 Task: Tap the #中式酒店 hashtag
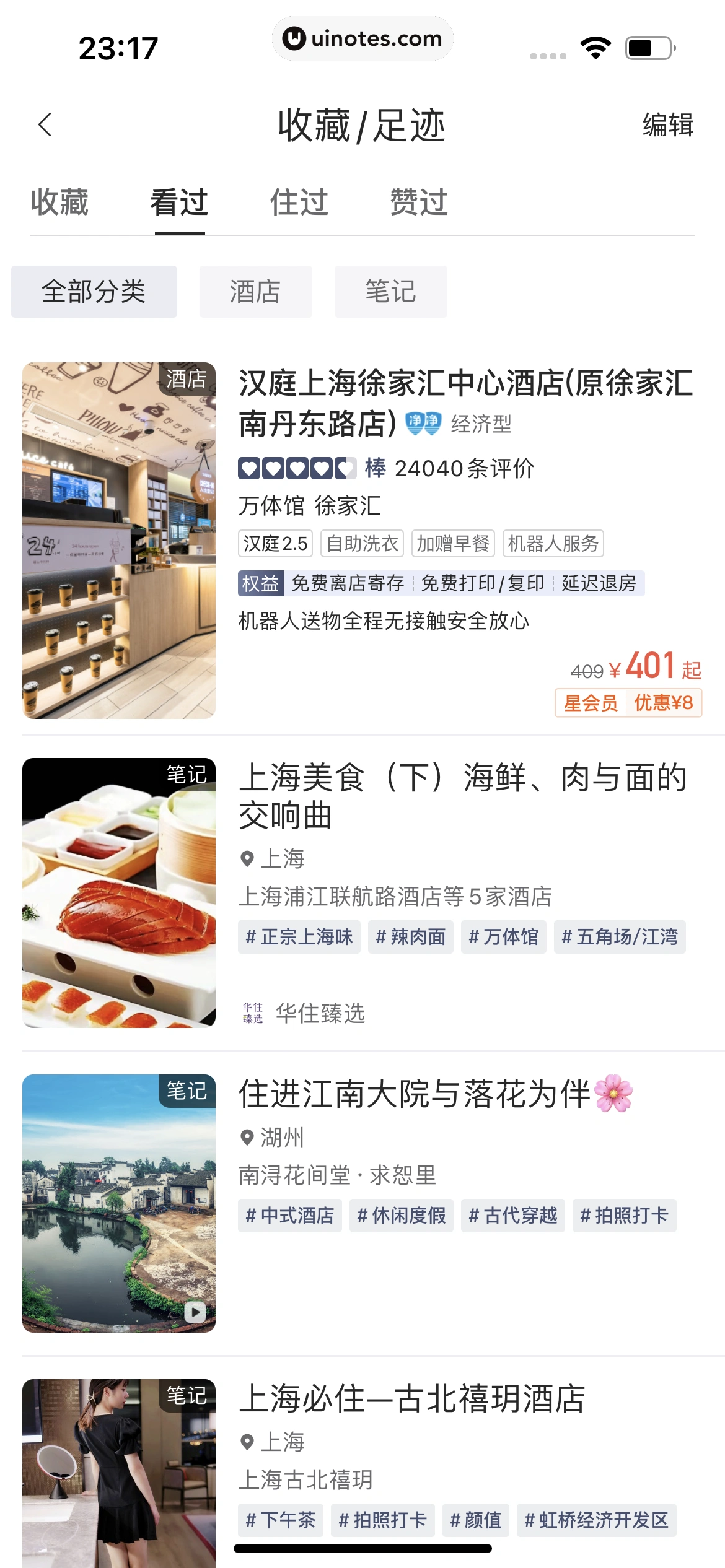290,1216
